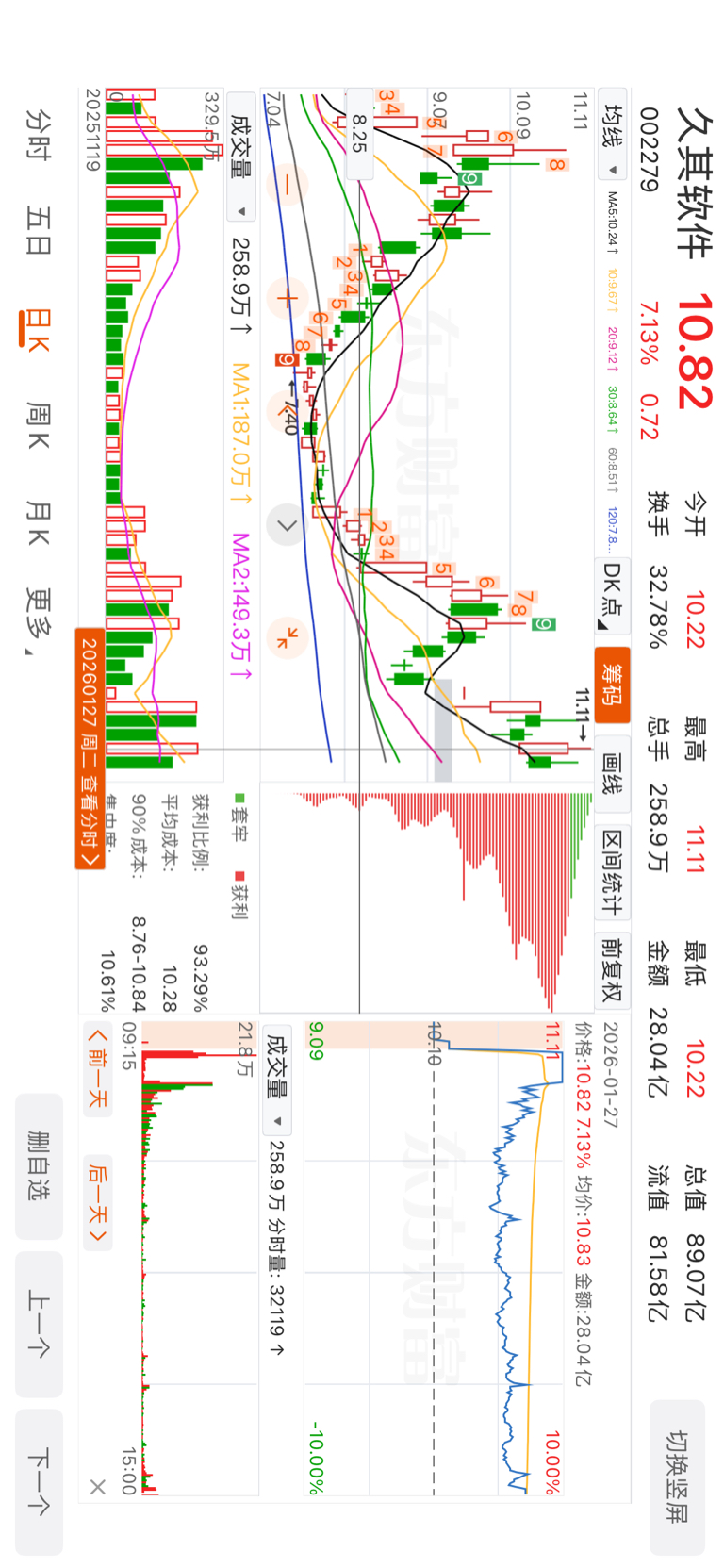Tap 删自选 to remove from watchlist
The height and width of the screenshot is (1568, 724).
pos(39,1165)
